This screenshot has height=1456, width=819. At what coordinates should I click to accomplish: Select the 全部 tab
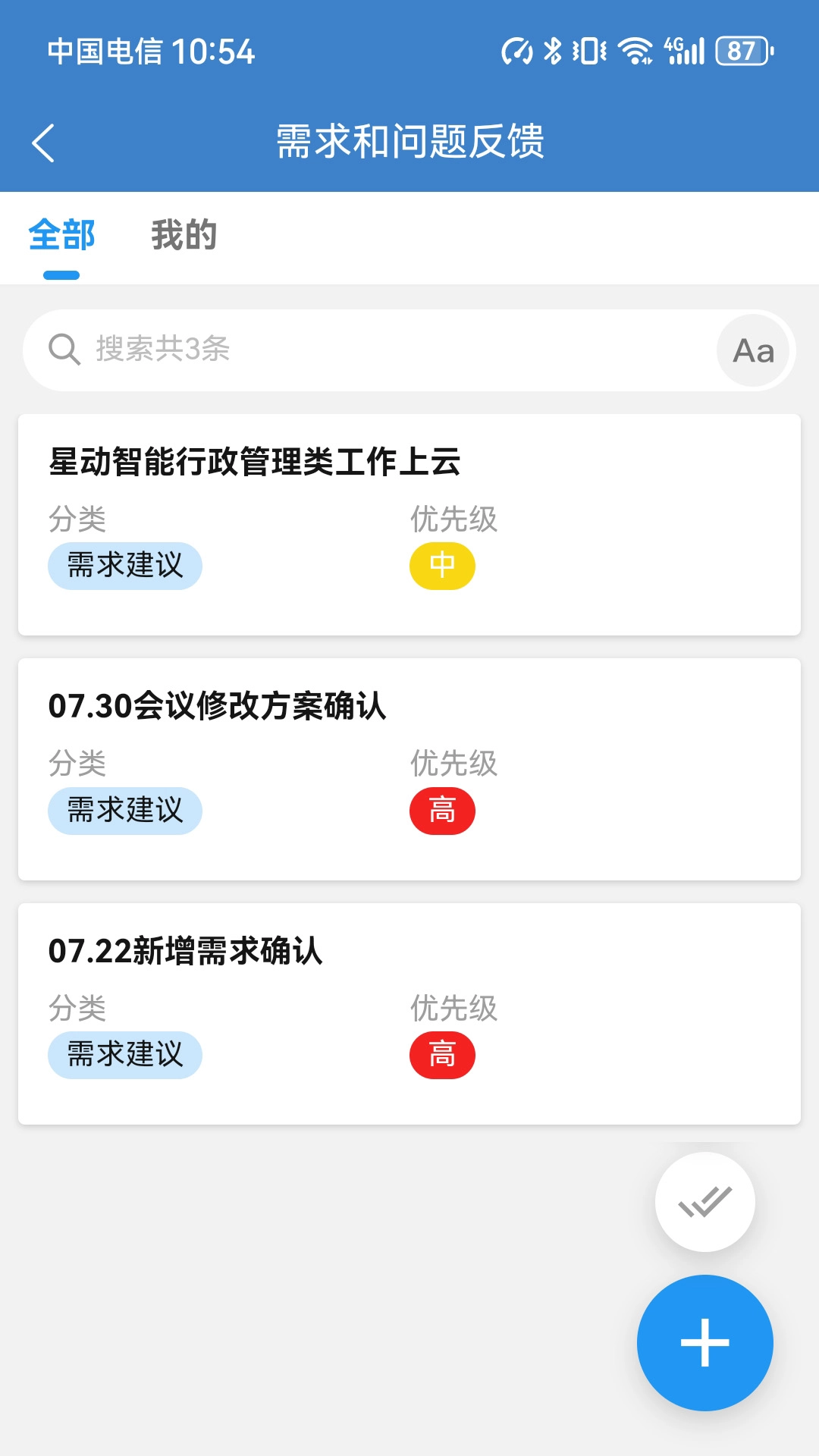pos(61,236)
